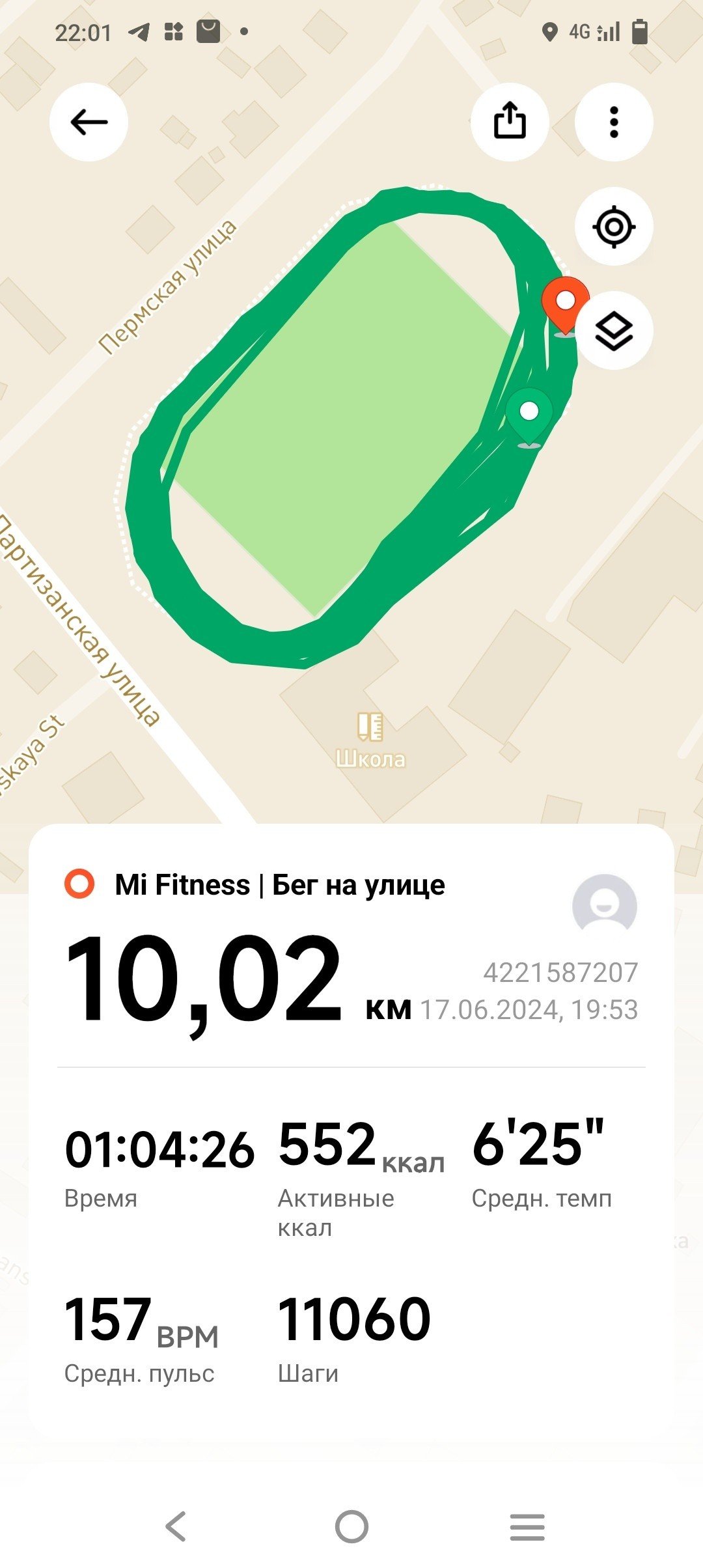Open the three-dot overflow menu

point(614,122)
